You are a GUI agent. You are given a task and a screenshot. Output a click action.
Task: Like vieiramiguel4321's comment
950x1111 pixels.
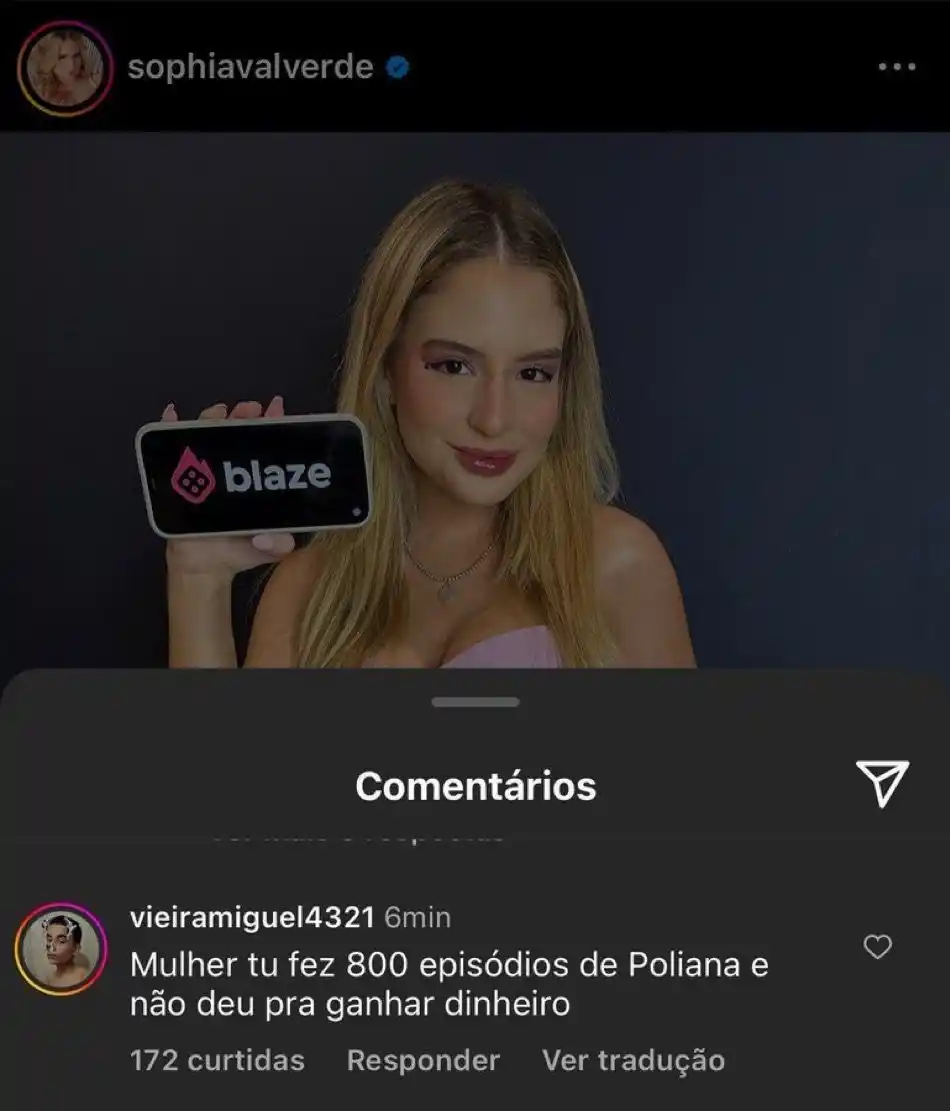[877, 947]
